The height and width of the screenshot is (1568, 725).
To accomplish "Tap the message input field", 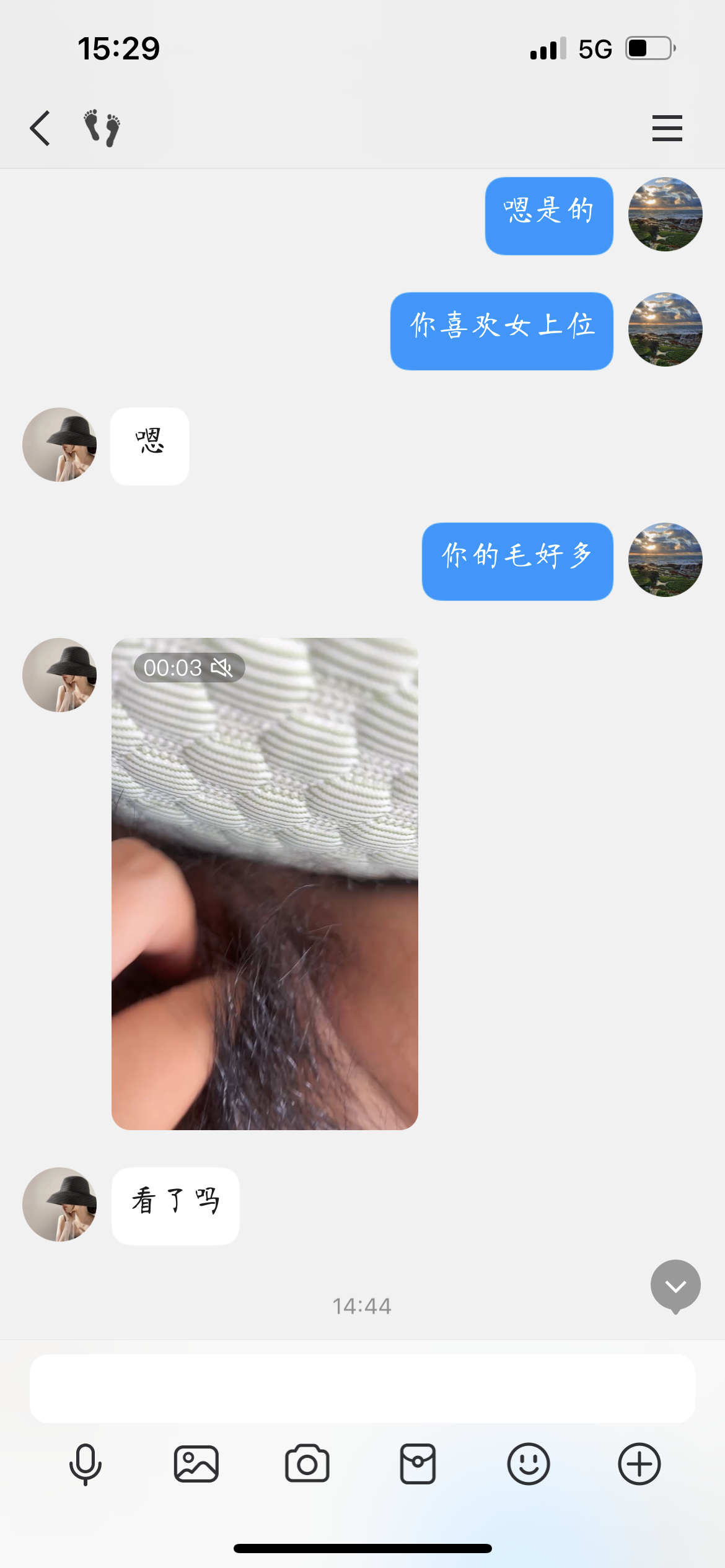I will [362, 1388].
